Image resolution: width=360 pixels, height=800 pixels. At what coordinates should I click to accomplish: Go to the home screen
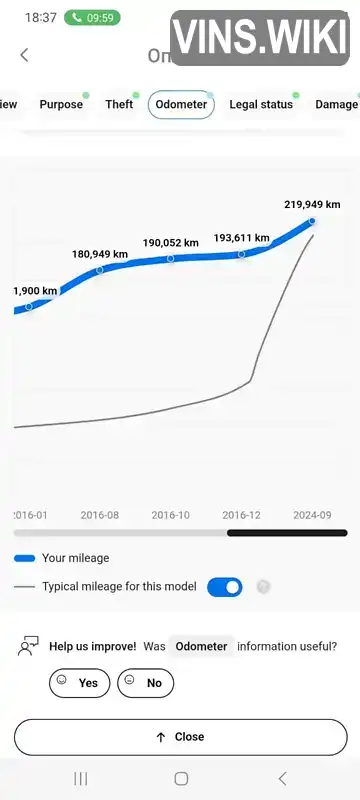(x=181, y=779)
